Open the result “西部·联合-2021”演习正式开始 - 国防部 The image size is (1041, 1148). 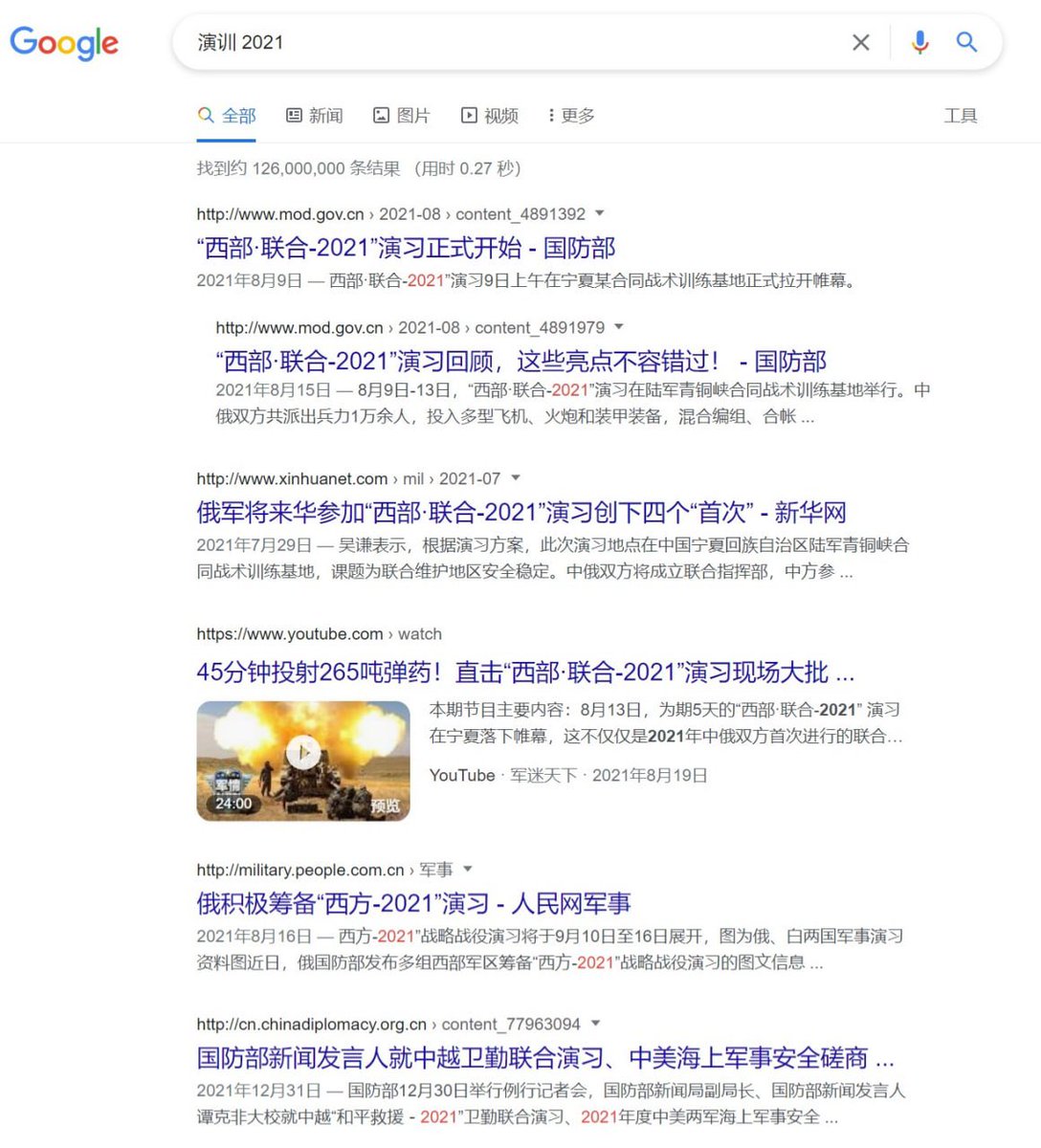406,248
